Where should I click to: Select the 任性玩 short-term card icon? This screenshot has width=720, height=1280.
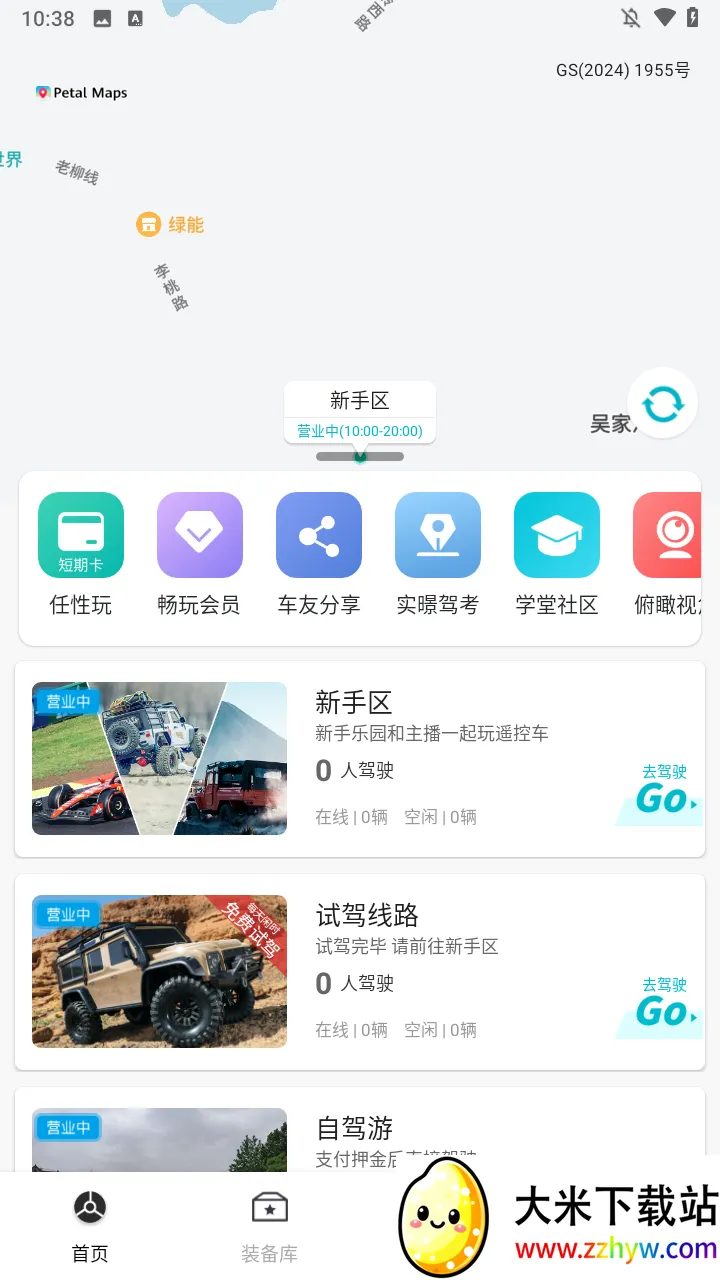[x=80, y=535]
